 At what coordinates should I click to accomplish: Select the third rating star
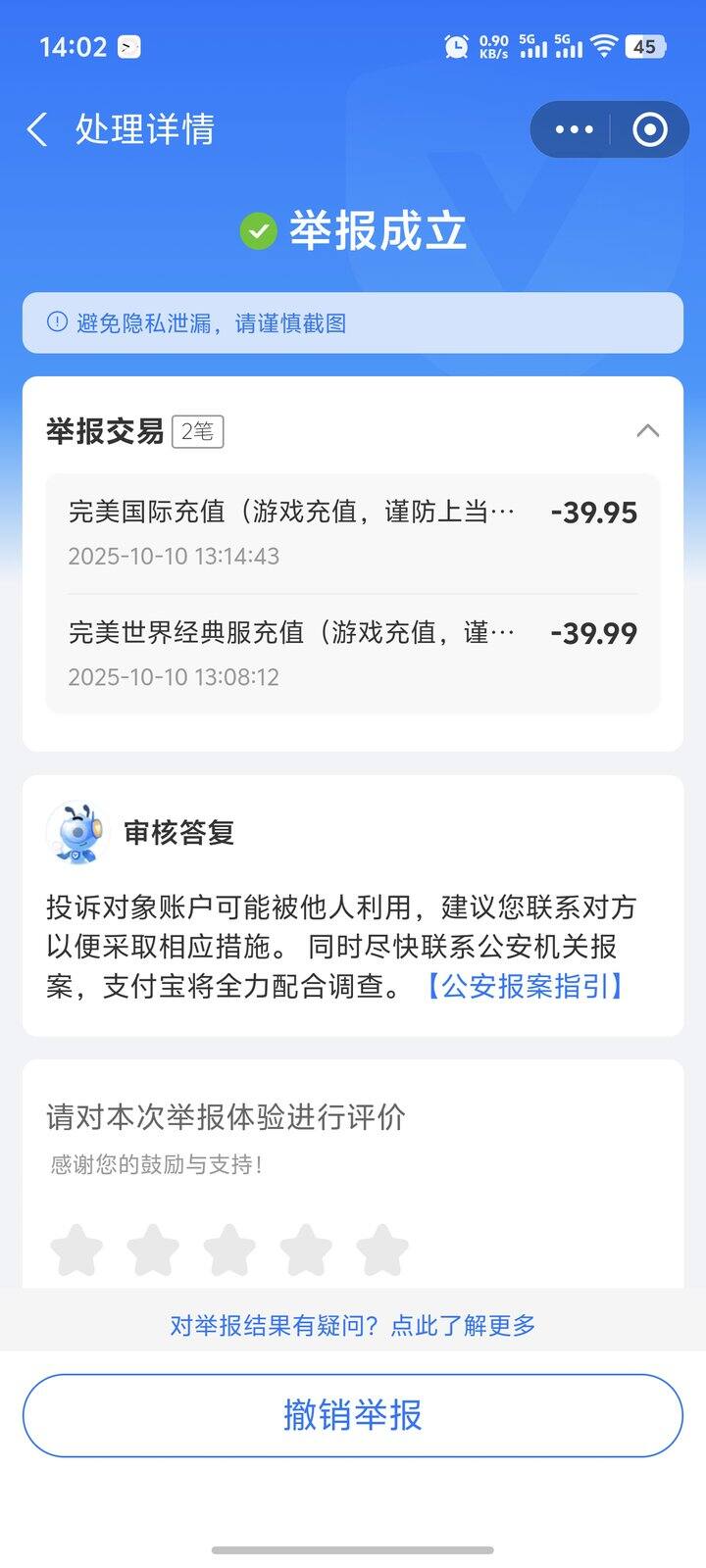click(229, 1250)
